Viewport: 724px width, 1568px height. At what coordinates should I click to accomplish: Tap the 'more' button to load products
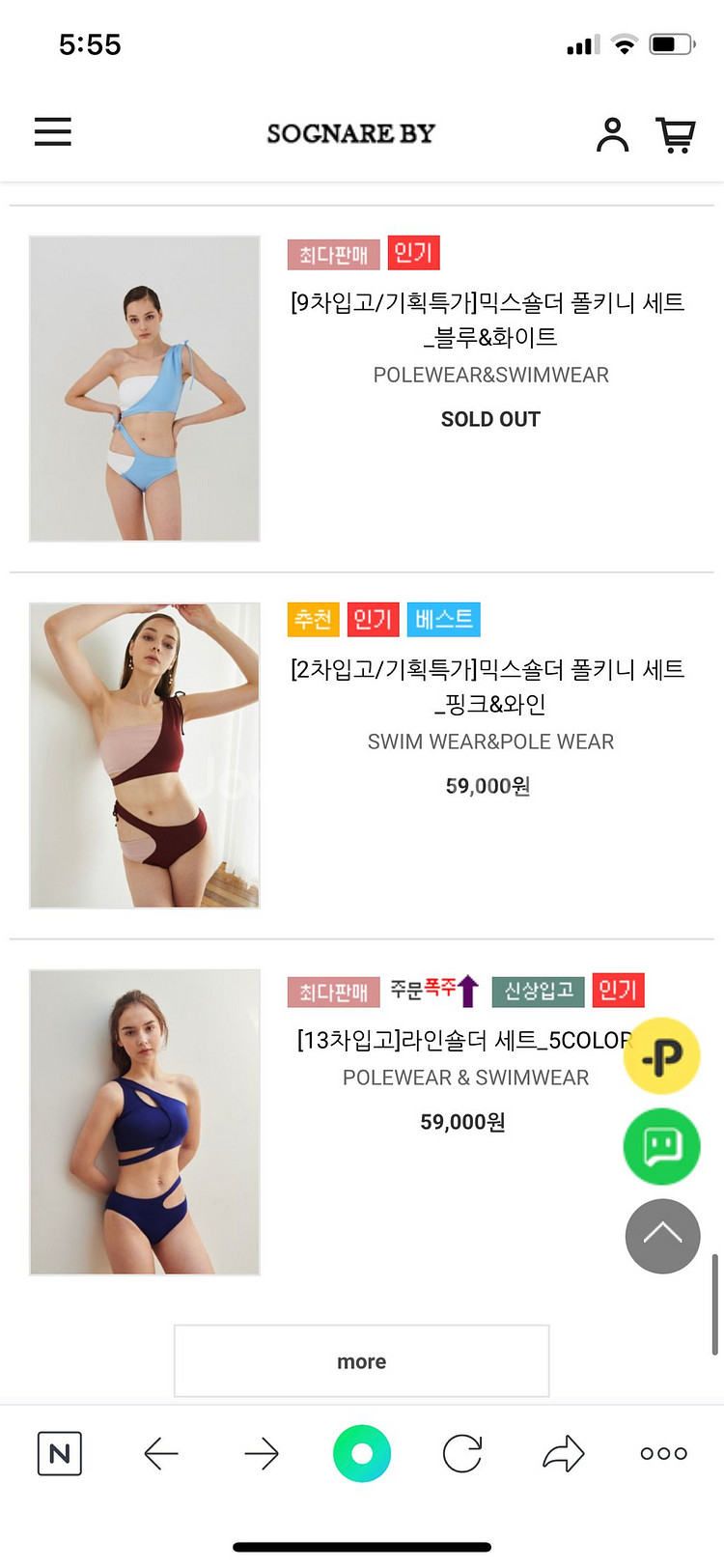(x=361, y=1360)
